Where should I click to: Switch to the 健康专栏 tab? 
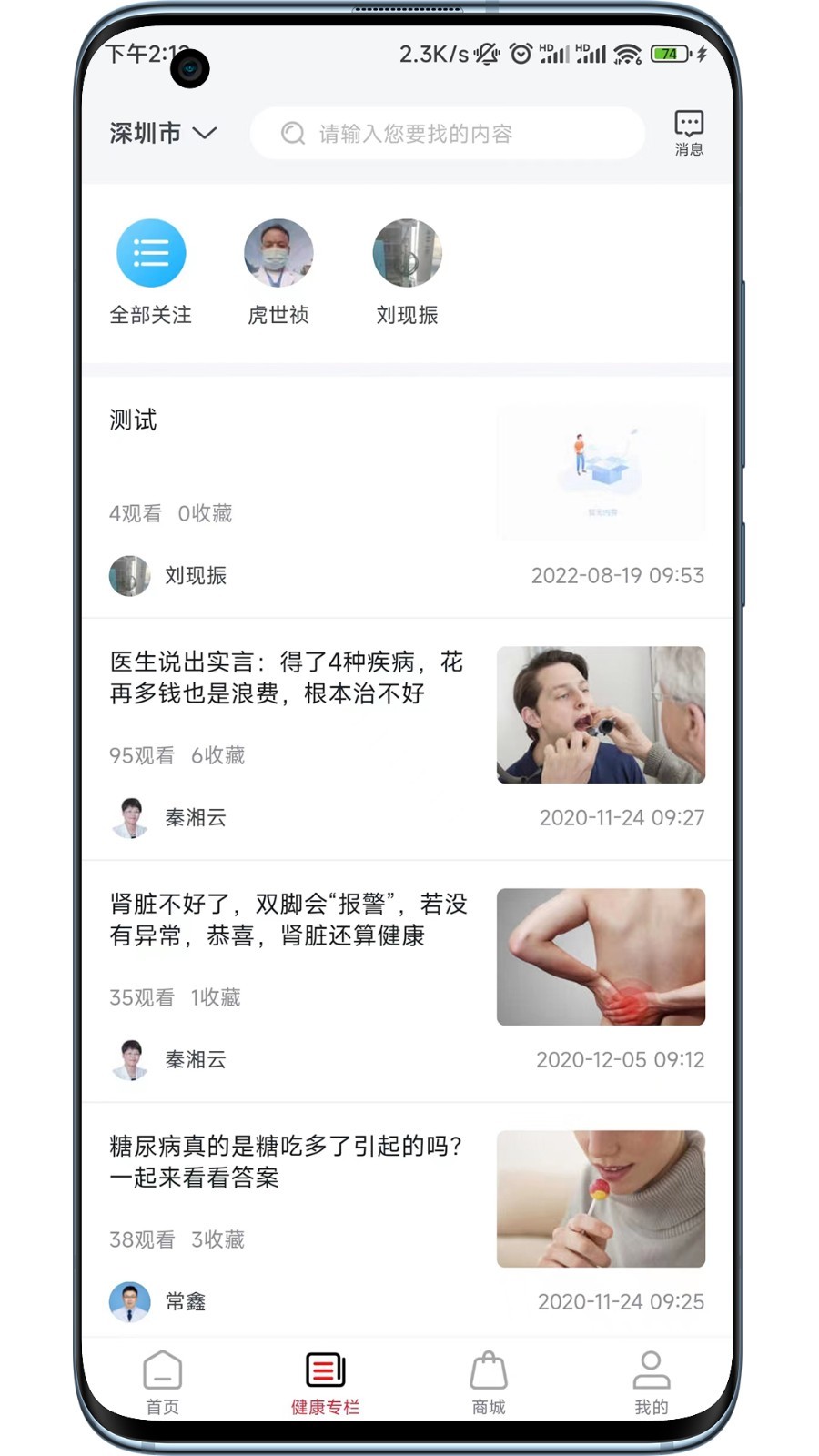coord(326,1382)
